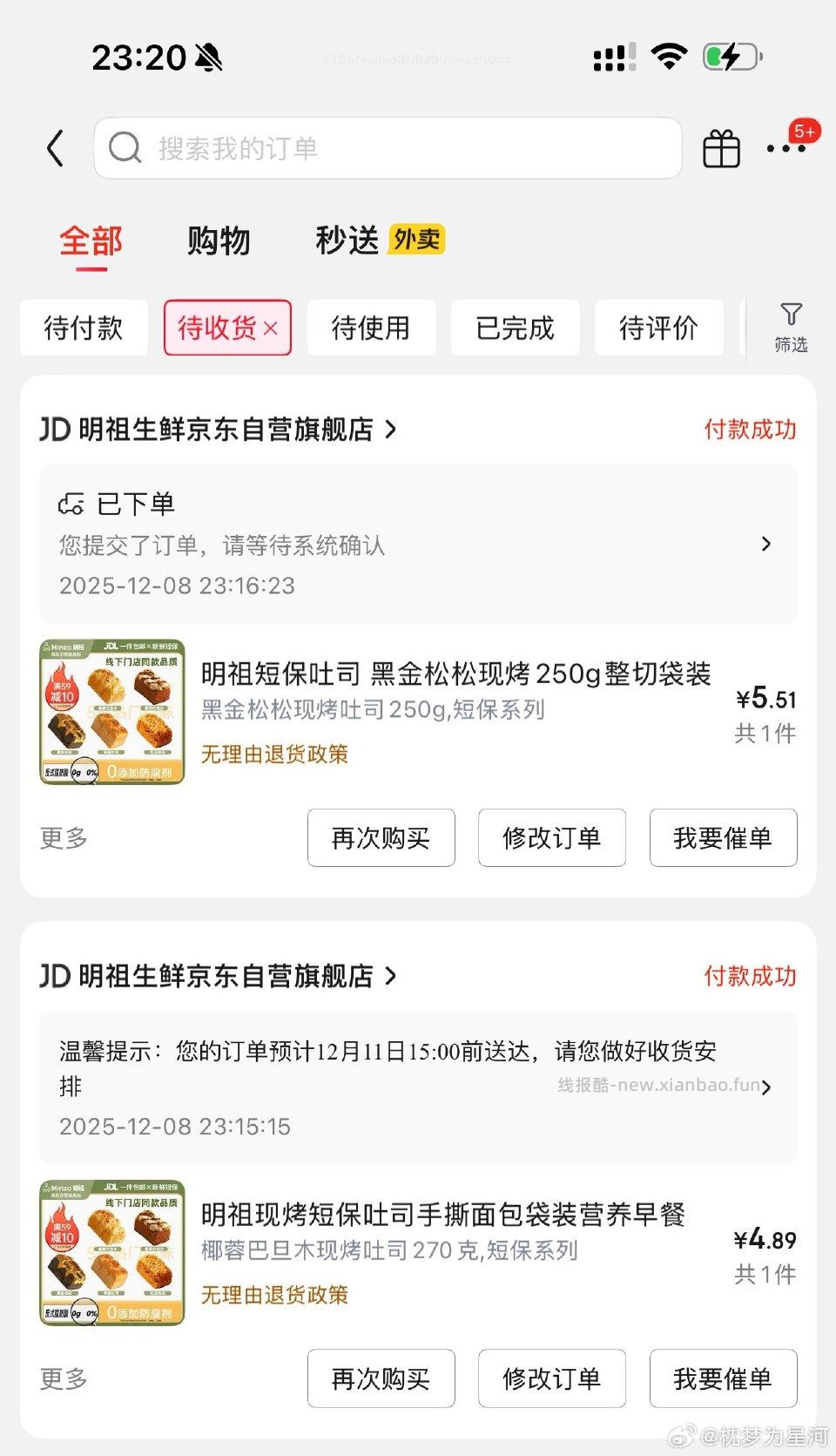Open the gift/rewards icon in the top bar
The width and height of the screenshot is (836, 1456).
pyautogui.click(x=722, y=148)
